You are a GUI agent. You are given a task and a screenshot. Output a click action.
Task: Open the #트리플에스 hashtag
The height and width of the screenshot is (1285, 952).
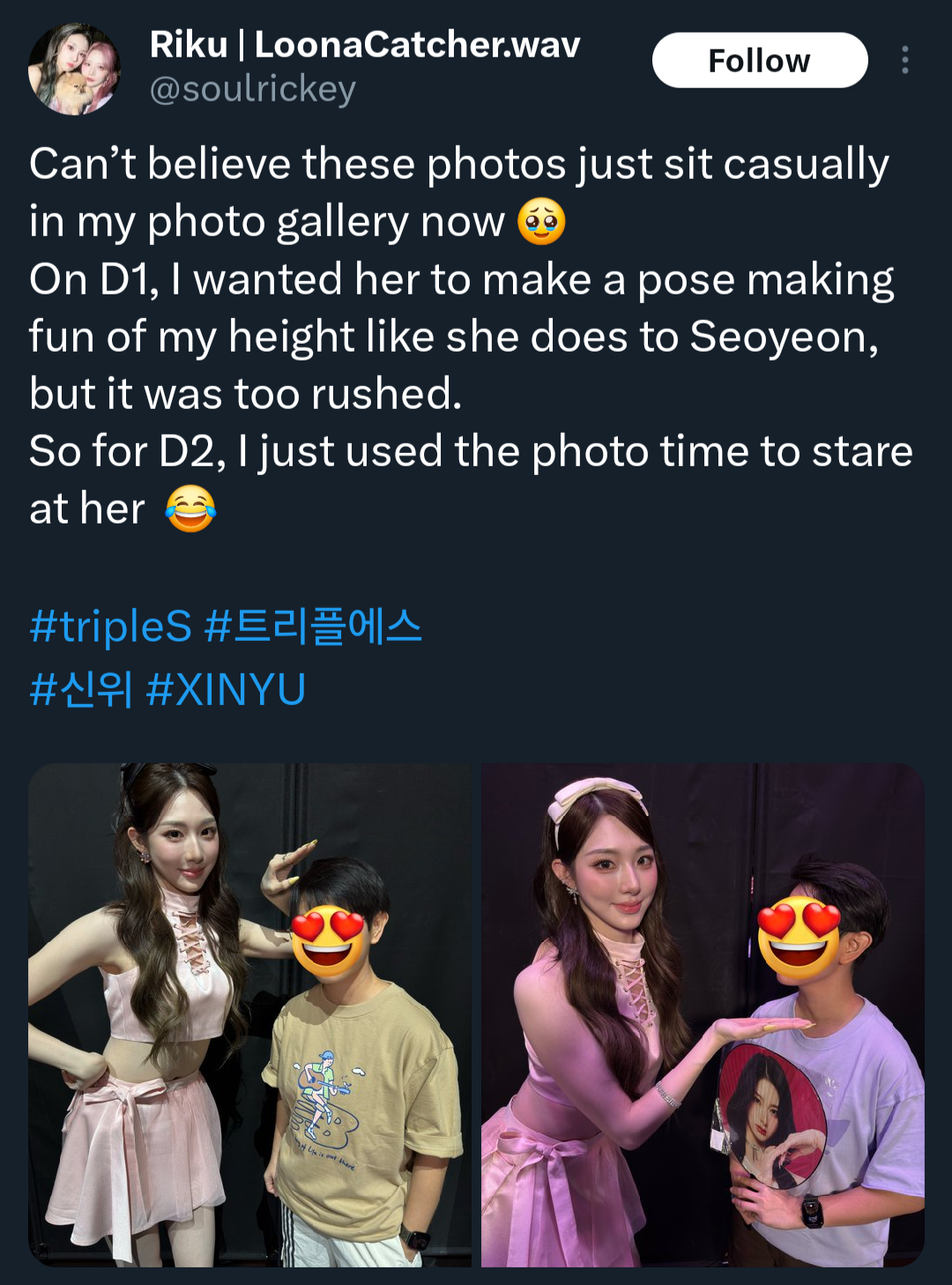(313, 627)
